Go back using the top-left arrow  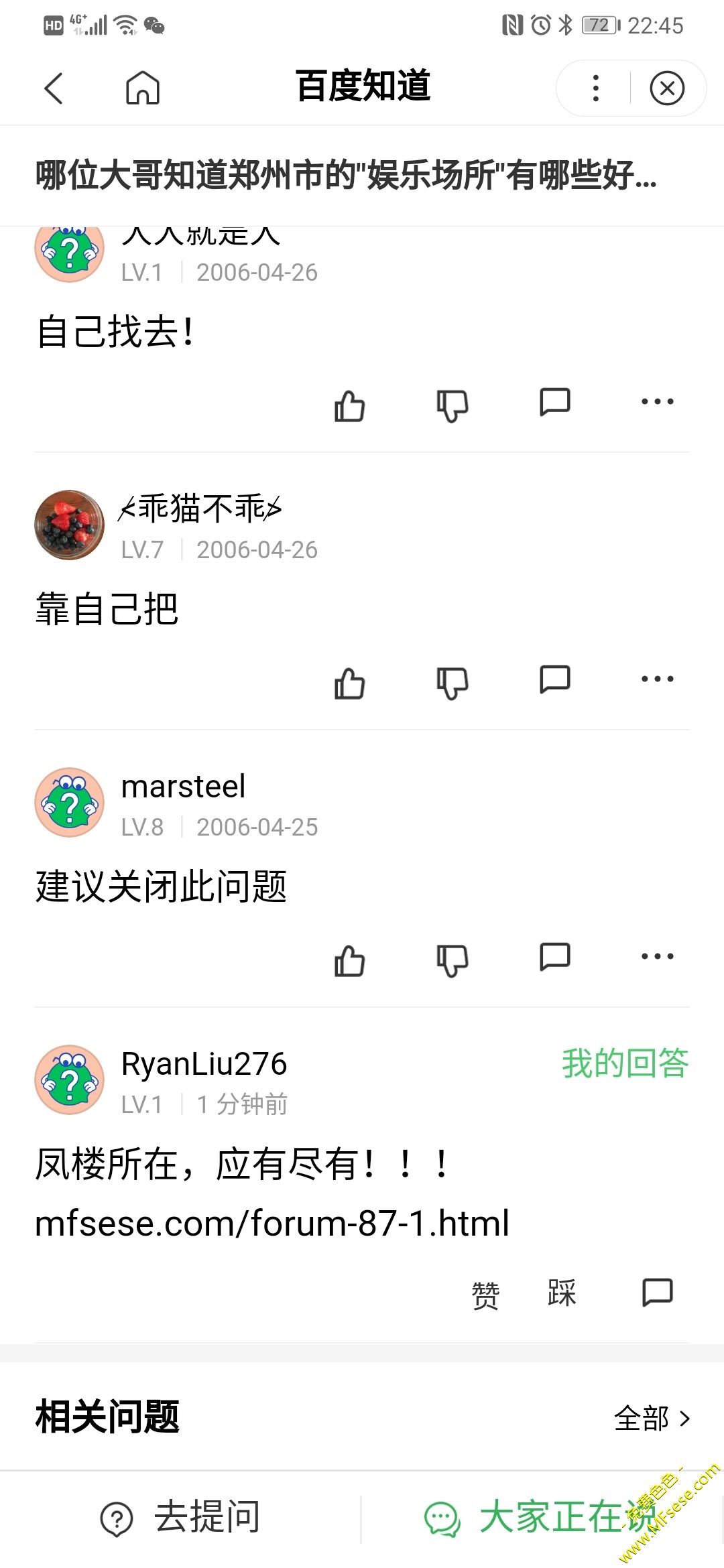pos(54,88)
